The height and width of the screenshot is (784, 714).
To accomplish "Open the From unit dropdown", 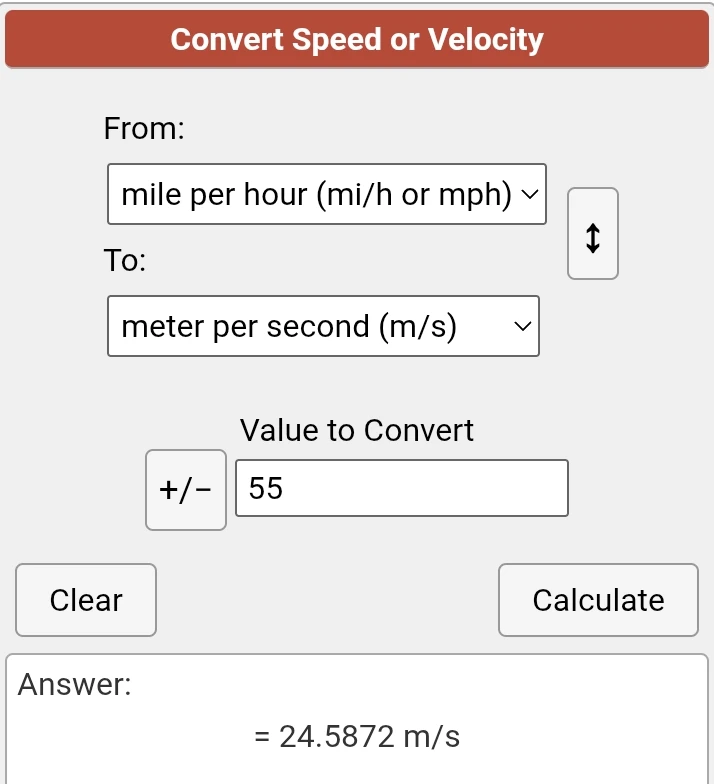I will 326,194.
